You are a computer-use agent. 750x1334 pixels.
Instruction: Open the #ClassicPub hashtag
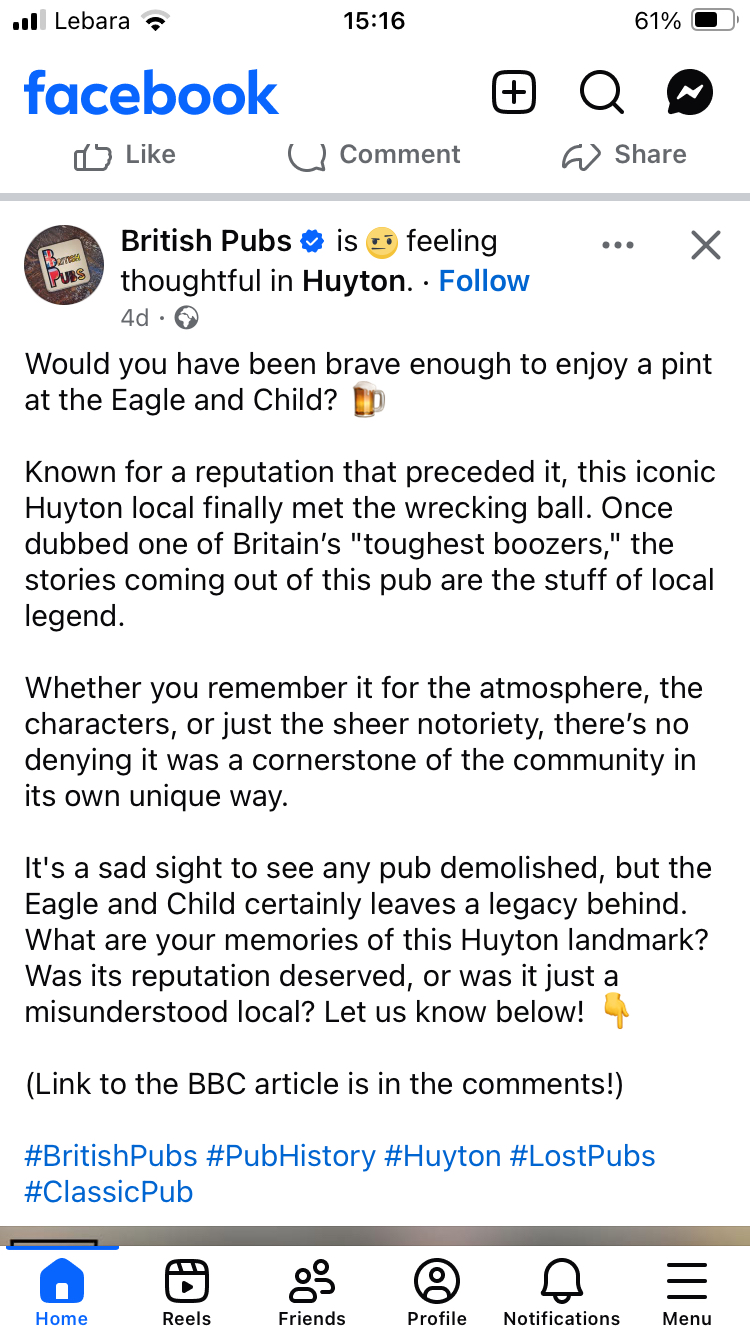(x=109, y=1192)
